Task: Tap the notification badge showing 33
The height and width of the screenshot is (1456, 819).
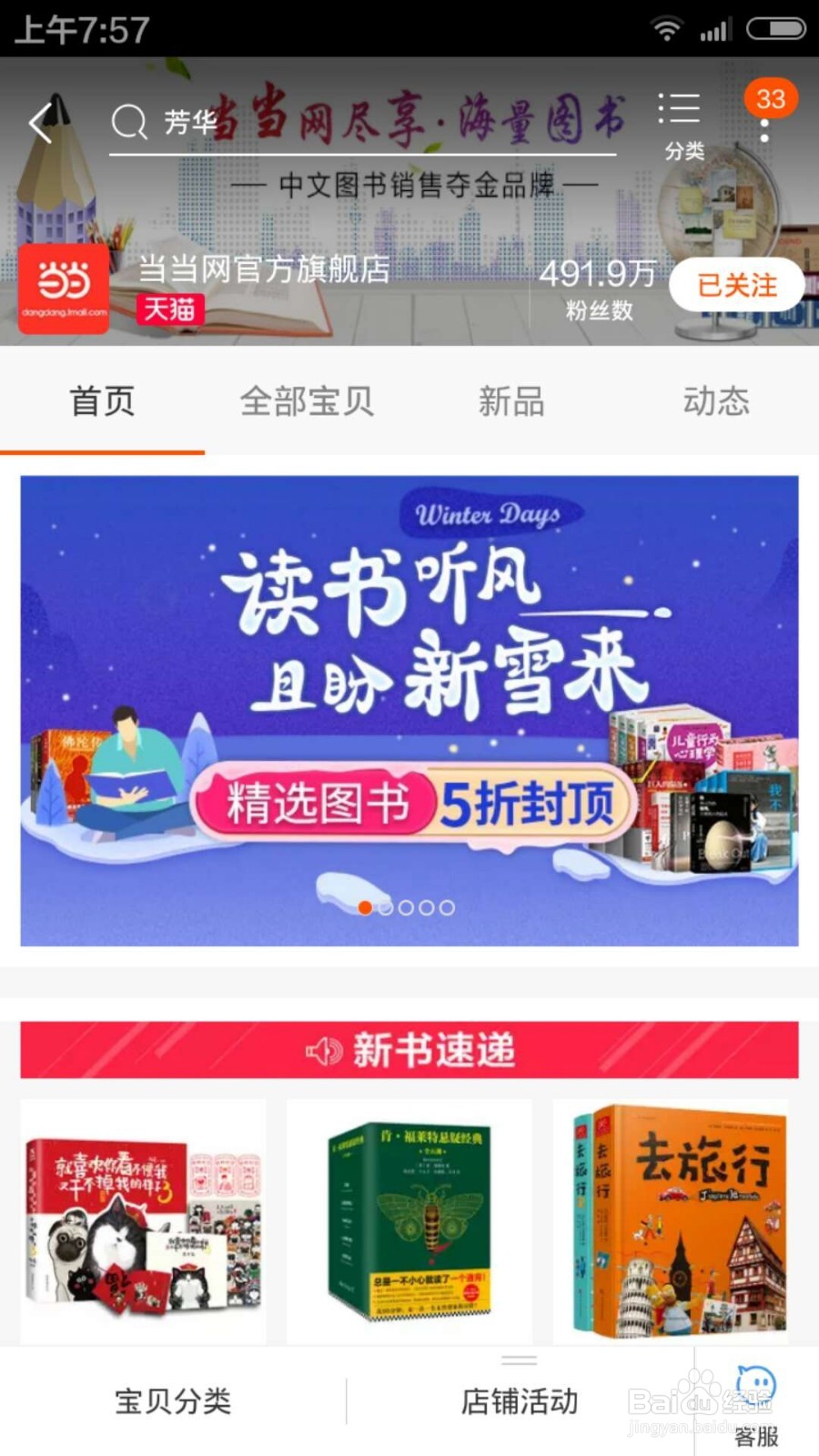Action: (770, 98)
